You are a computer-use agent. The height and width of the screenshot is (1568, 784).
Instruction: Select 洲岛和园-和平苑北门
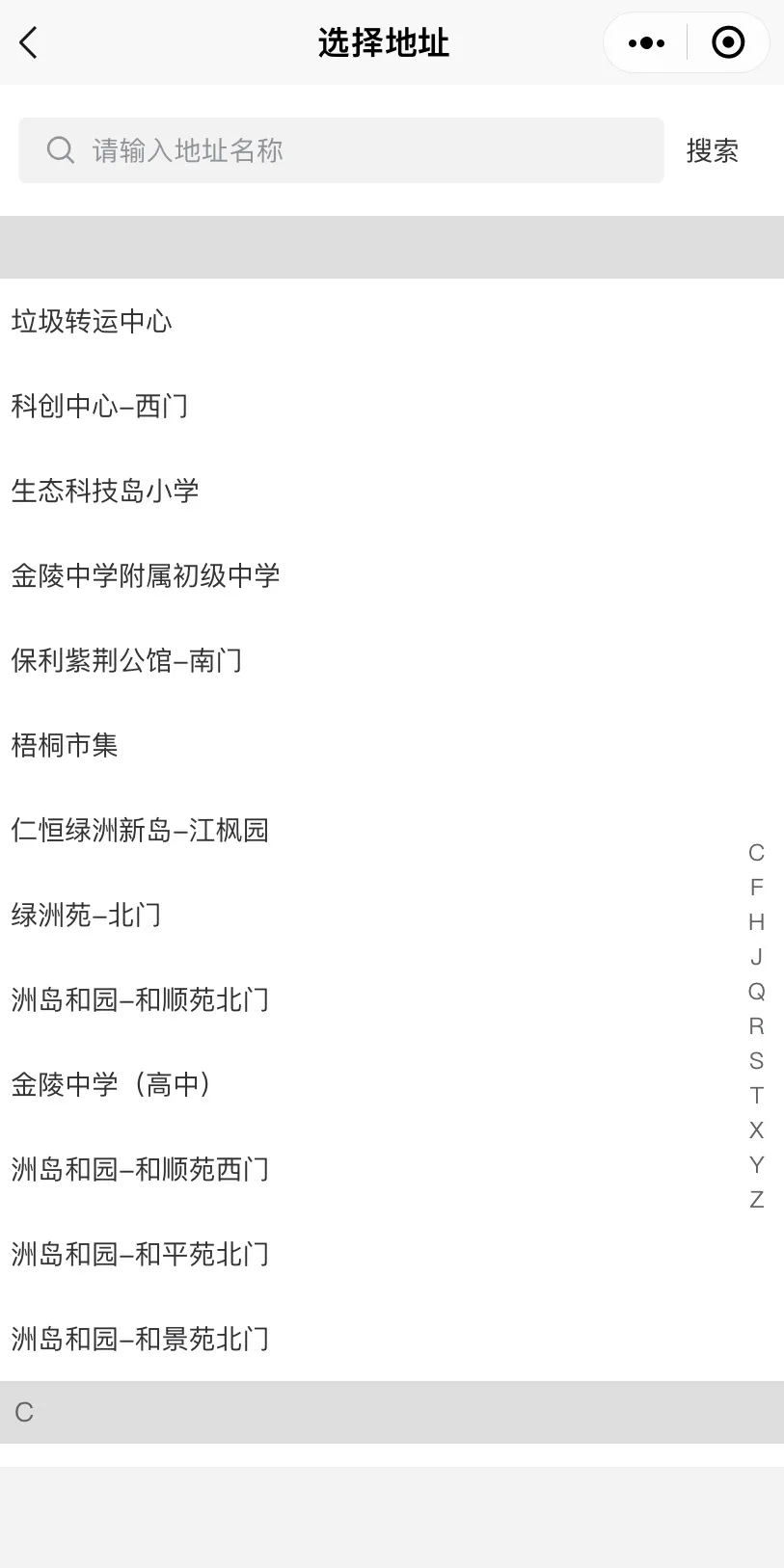(140, 1254)
